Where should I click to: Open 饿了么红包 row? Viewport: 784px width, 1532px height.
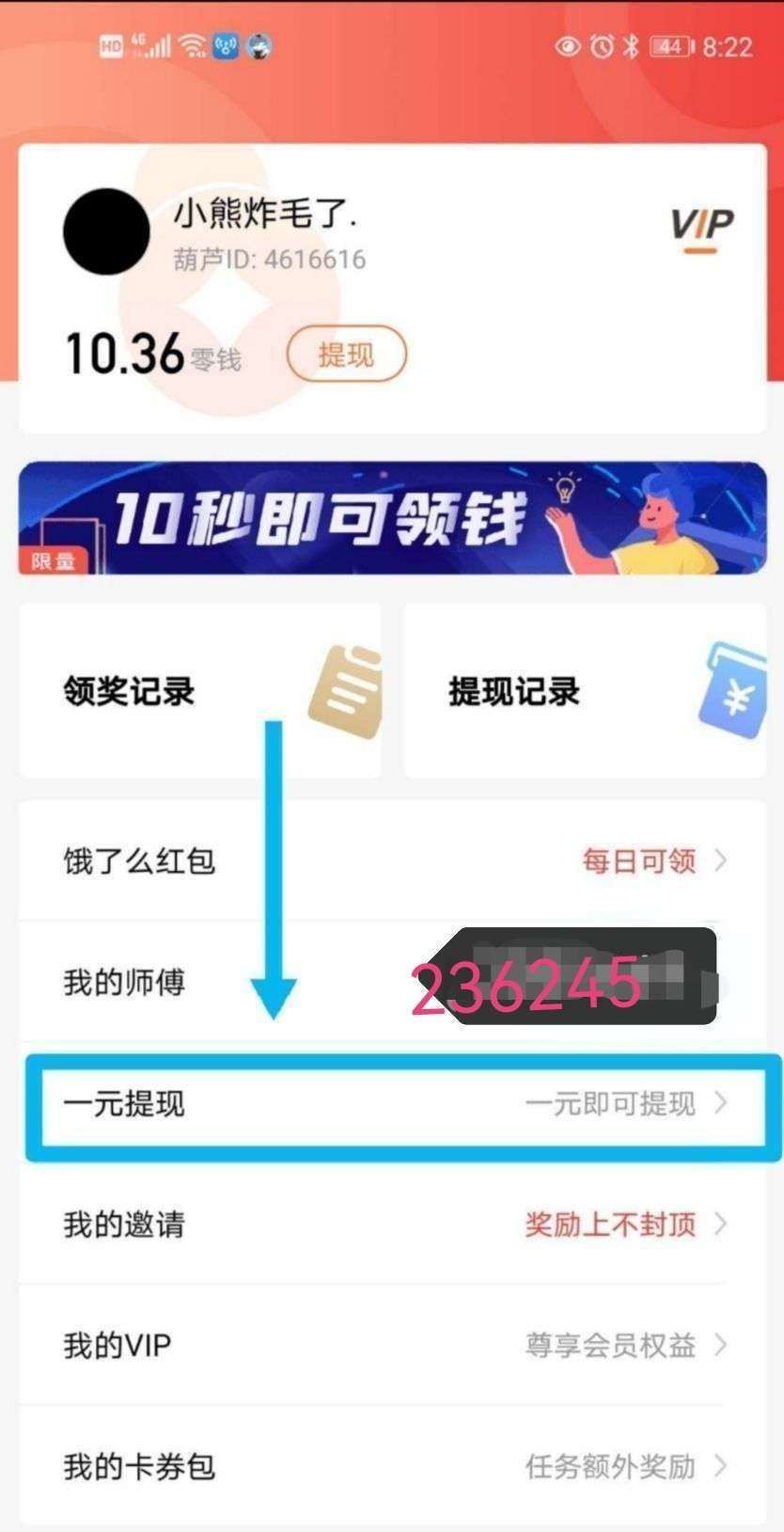(392, 861)
